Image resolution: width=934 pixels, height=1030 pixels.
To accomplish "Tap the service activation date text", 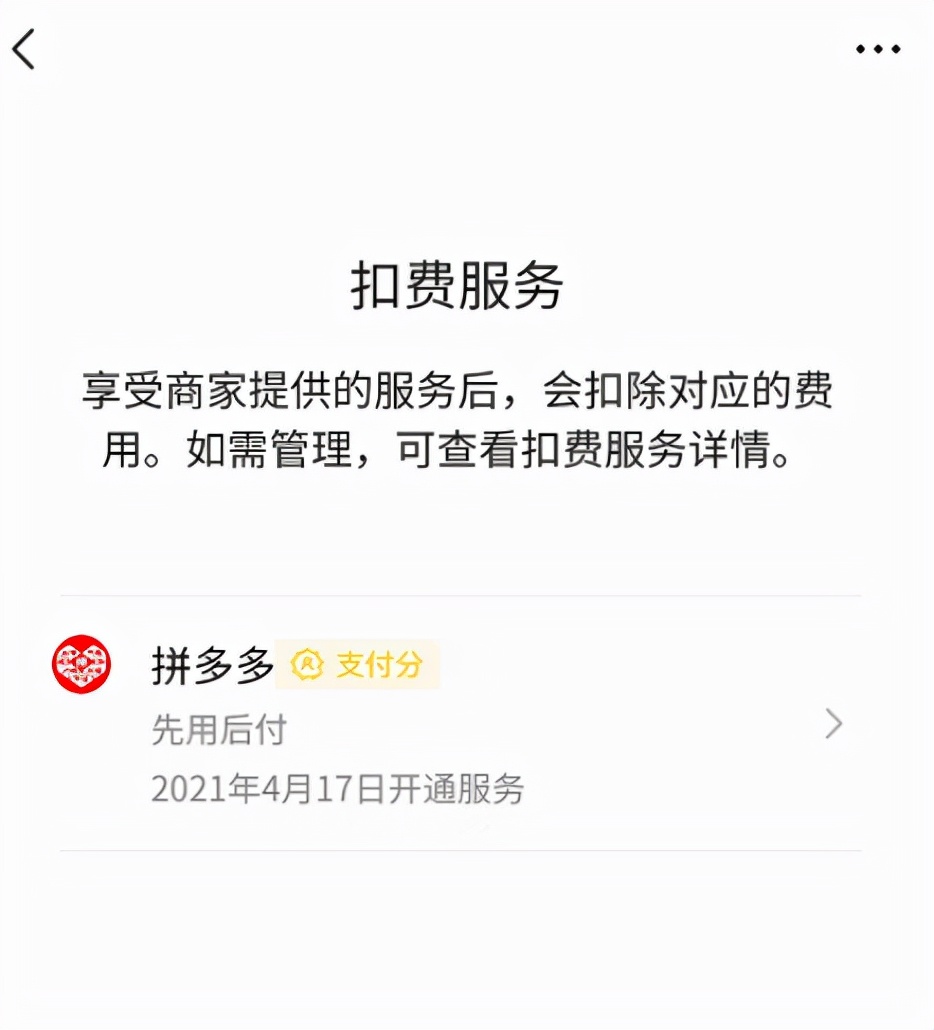I will [338, 790].
